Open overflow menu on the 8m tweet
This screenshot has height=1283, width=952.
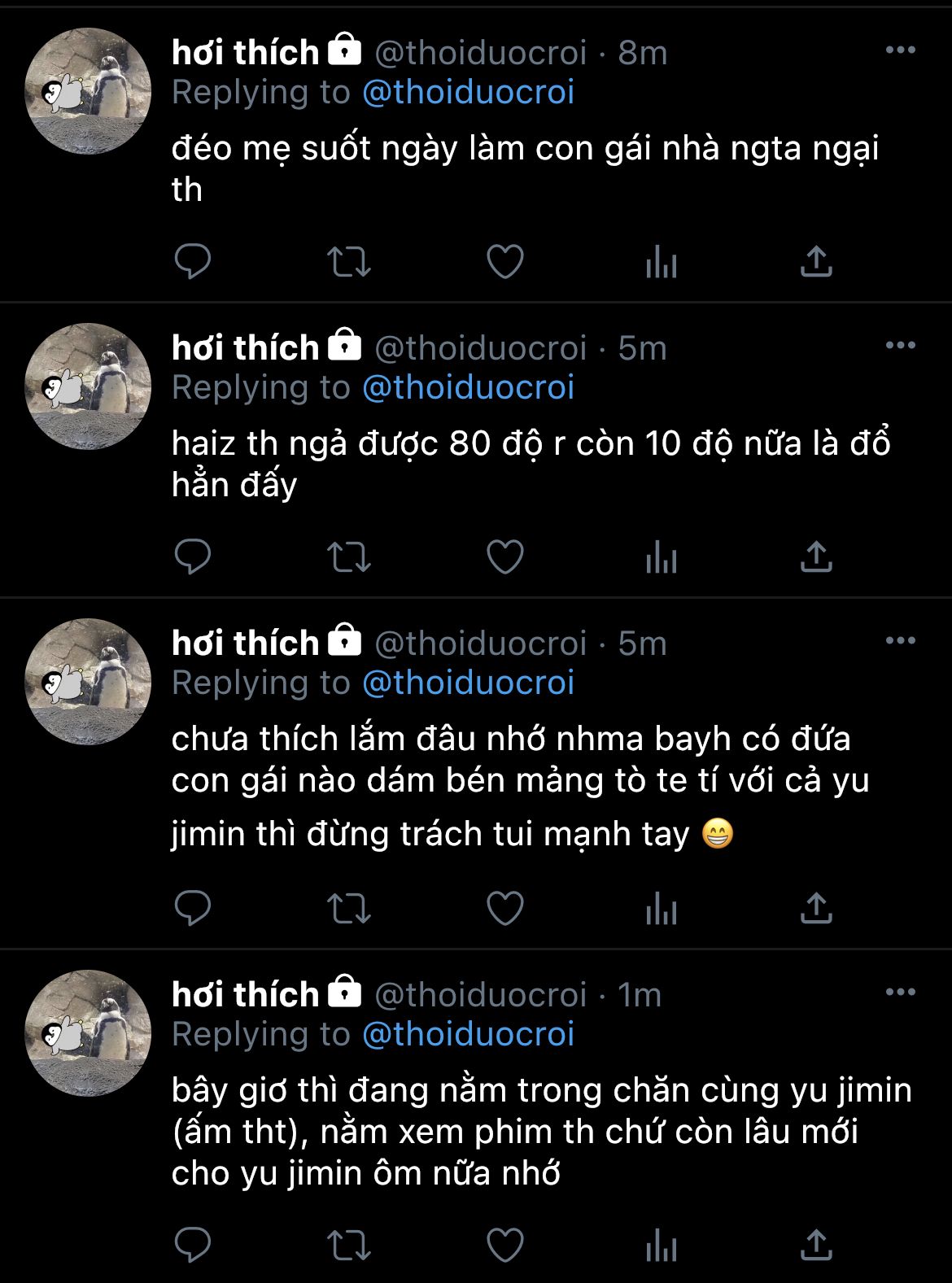900,50
